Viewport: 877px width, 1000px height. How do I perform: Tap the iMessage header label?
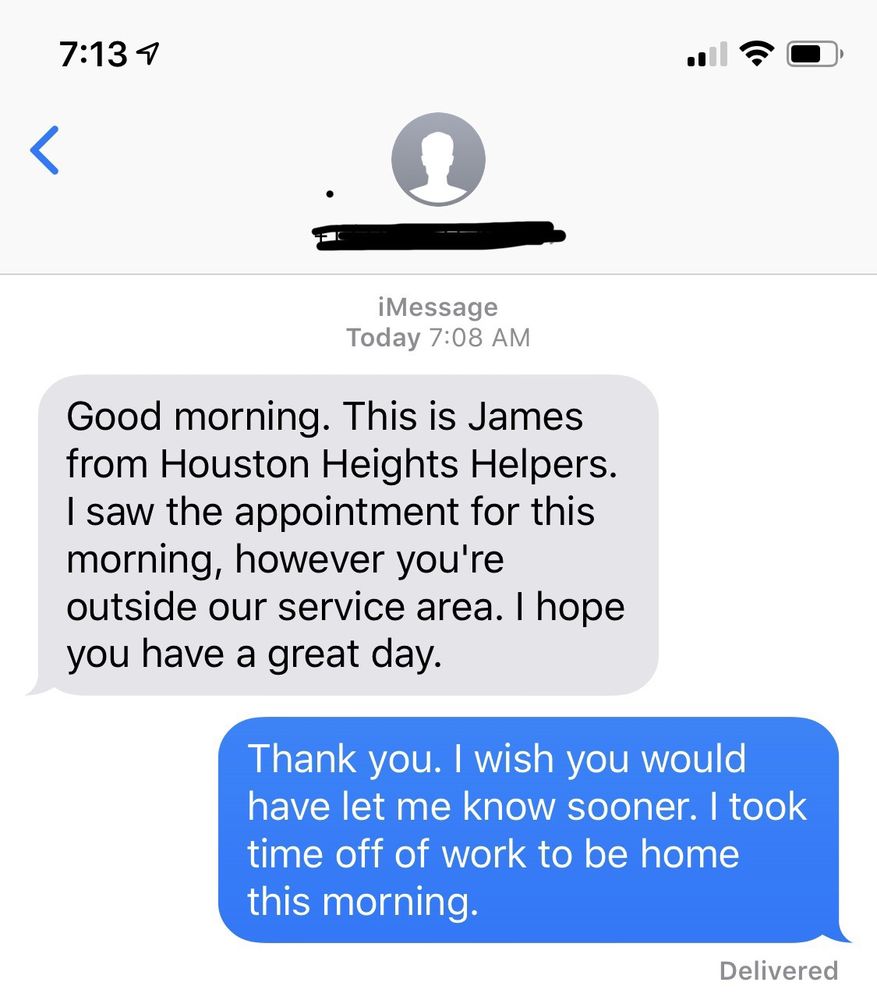438,307
